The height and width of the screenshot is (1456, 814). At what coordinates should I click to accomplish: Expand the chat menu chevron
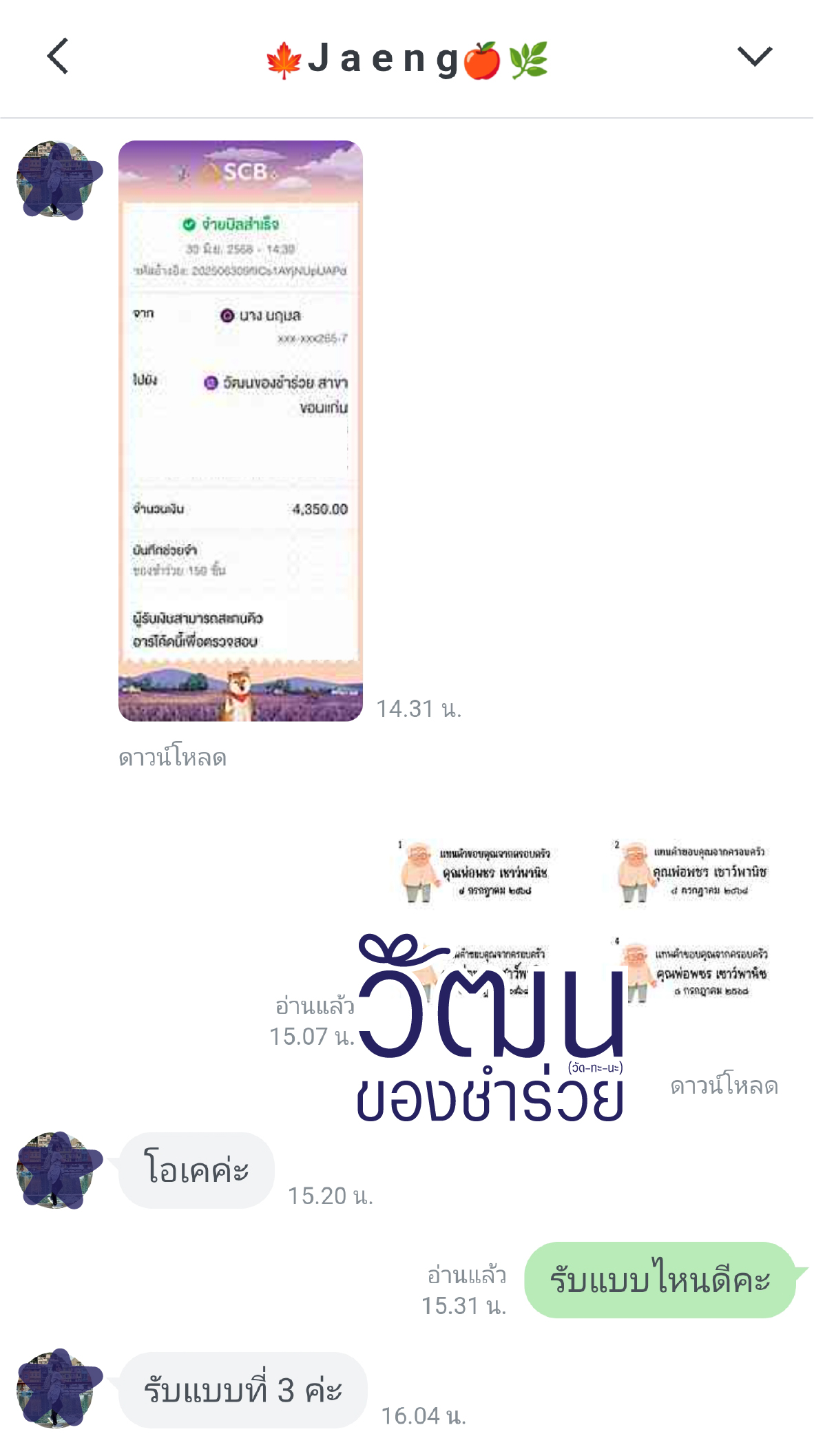754,56
